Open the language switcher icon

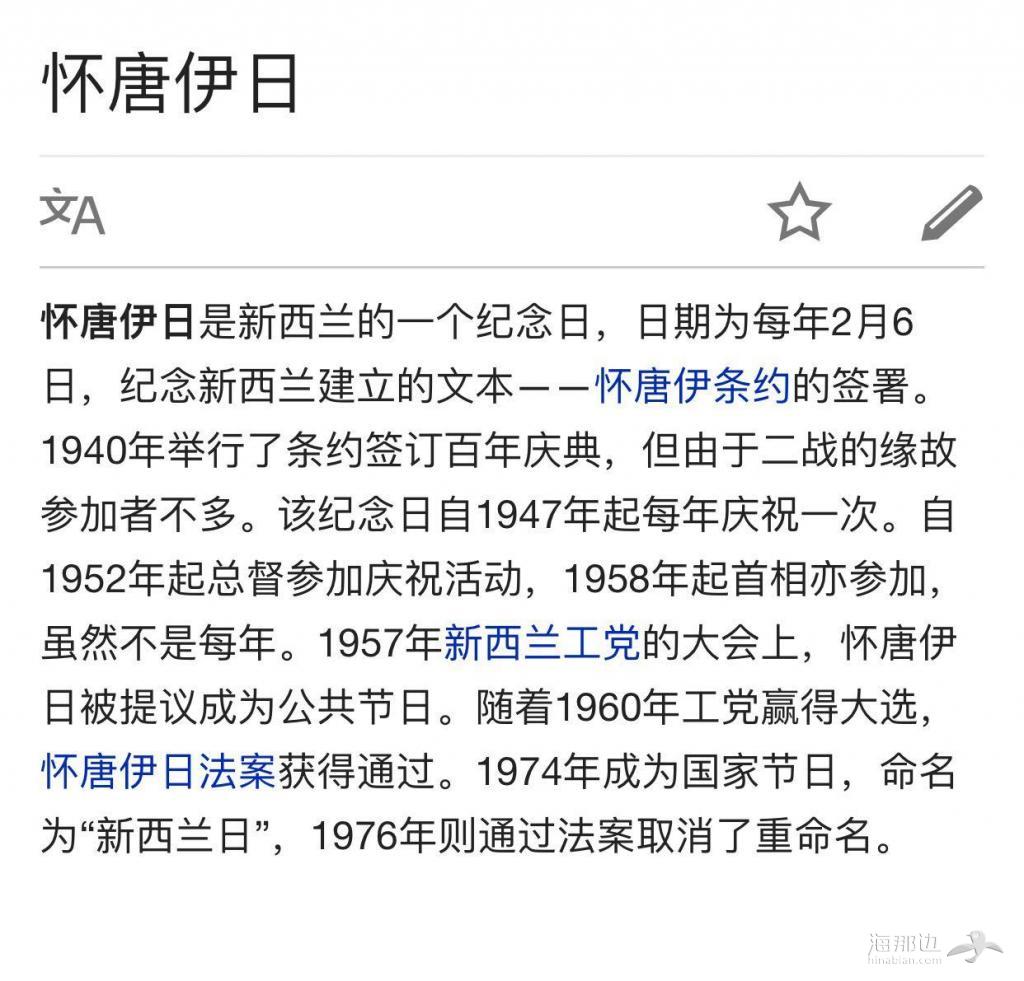coord(72,212)
